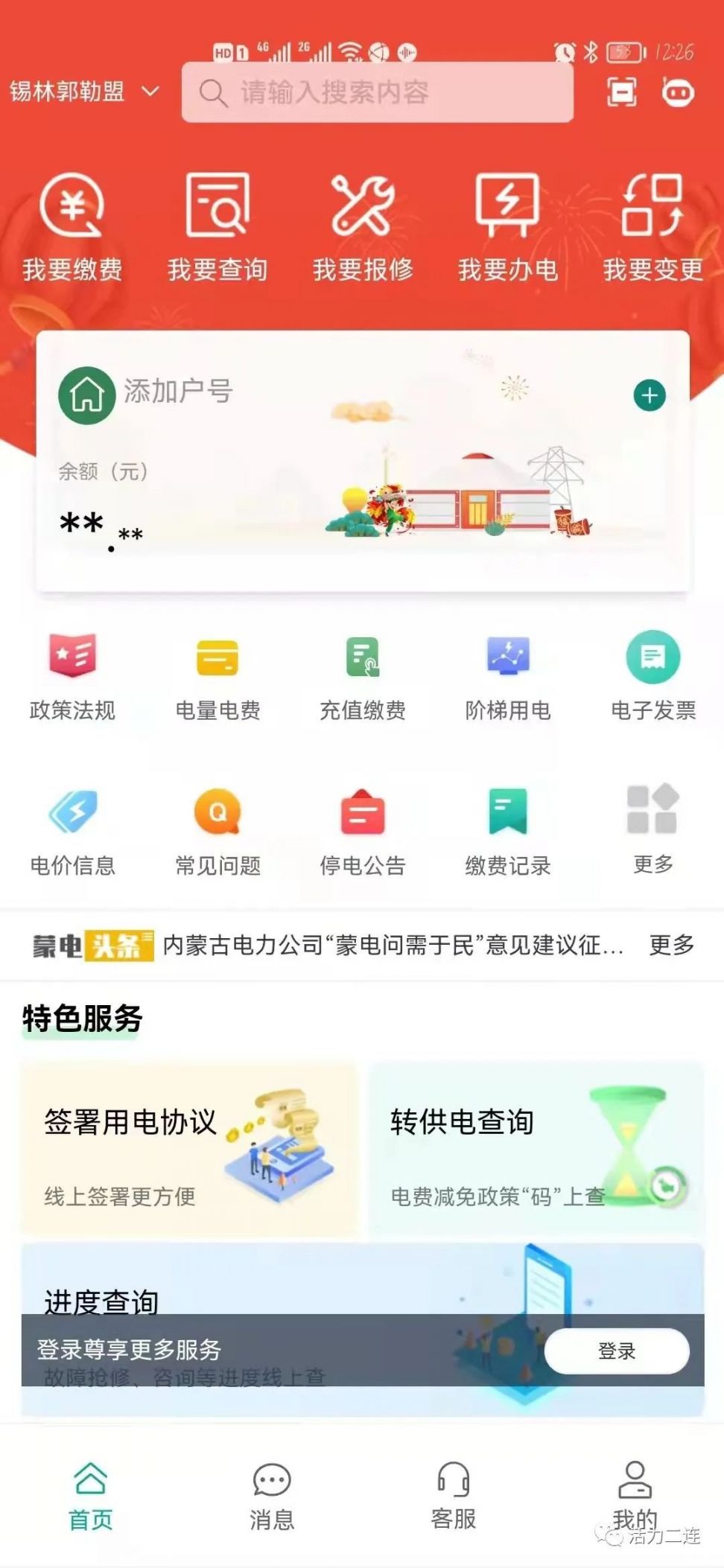Open the robot assistant icon
Image resolution: width=724 pixels, height=1568 pixels.
[678, 92]
